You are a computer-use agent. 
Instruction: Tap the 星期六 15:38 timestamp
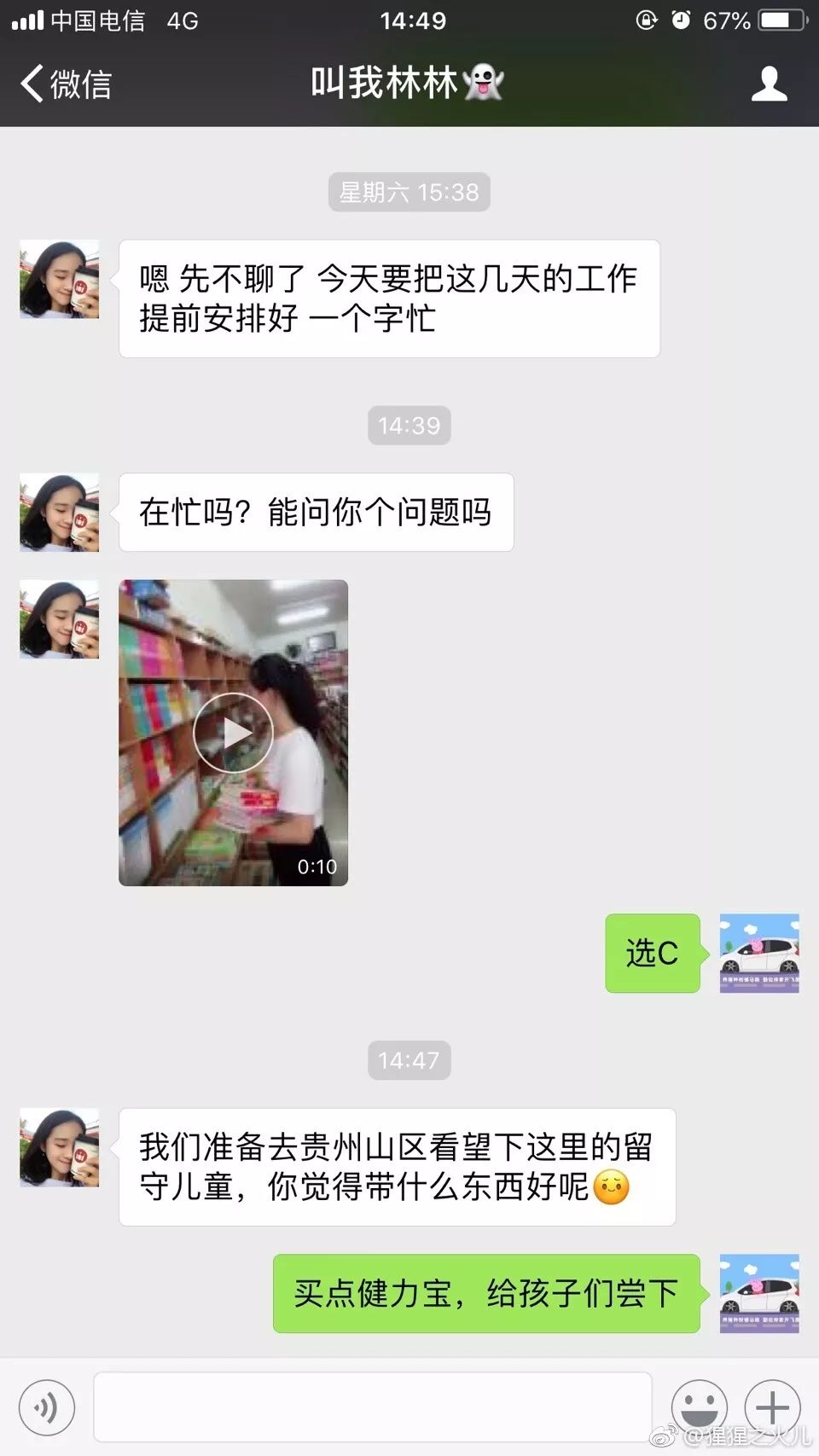(x=409, y=192)
